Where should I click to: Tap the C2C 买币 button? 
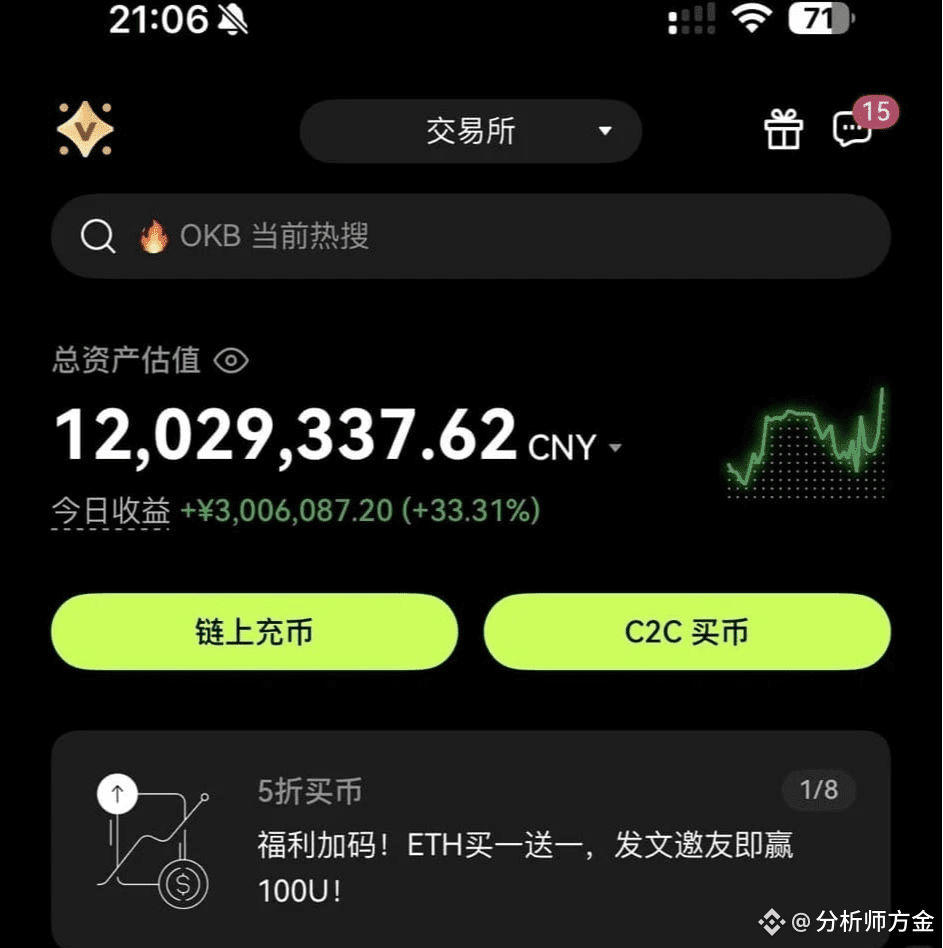(x=686, y=632)
